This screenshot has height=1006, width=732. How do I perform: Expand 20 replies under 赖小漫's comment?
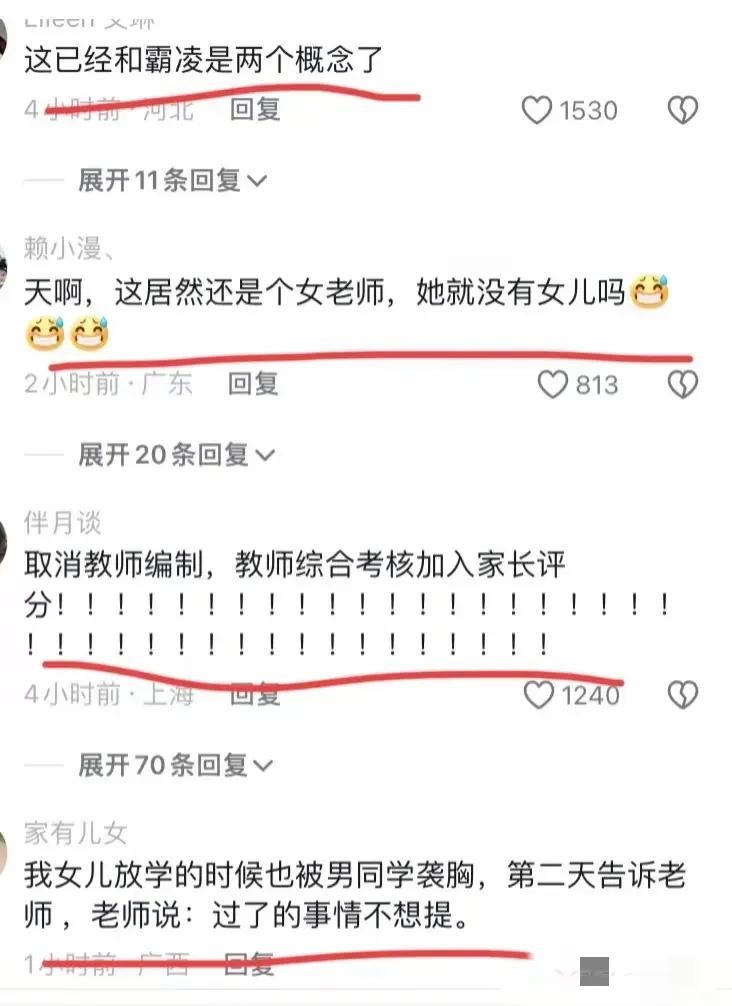[x=176, y=455]
